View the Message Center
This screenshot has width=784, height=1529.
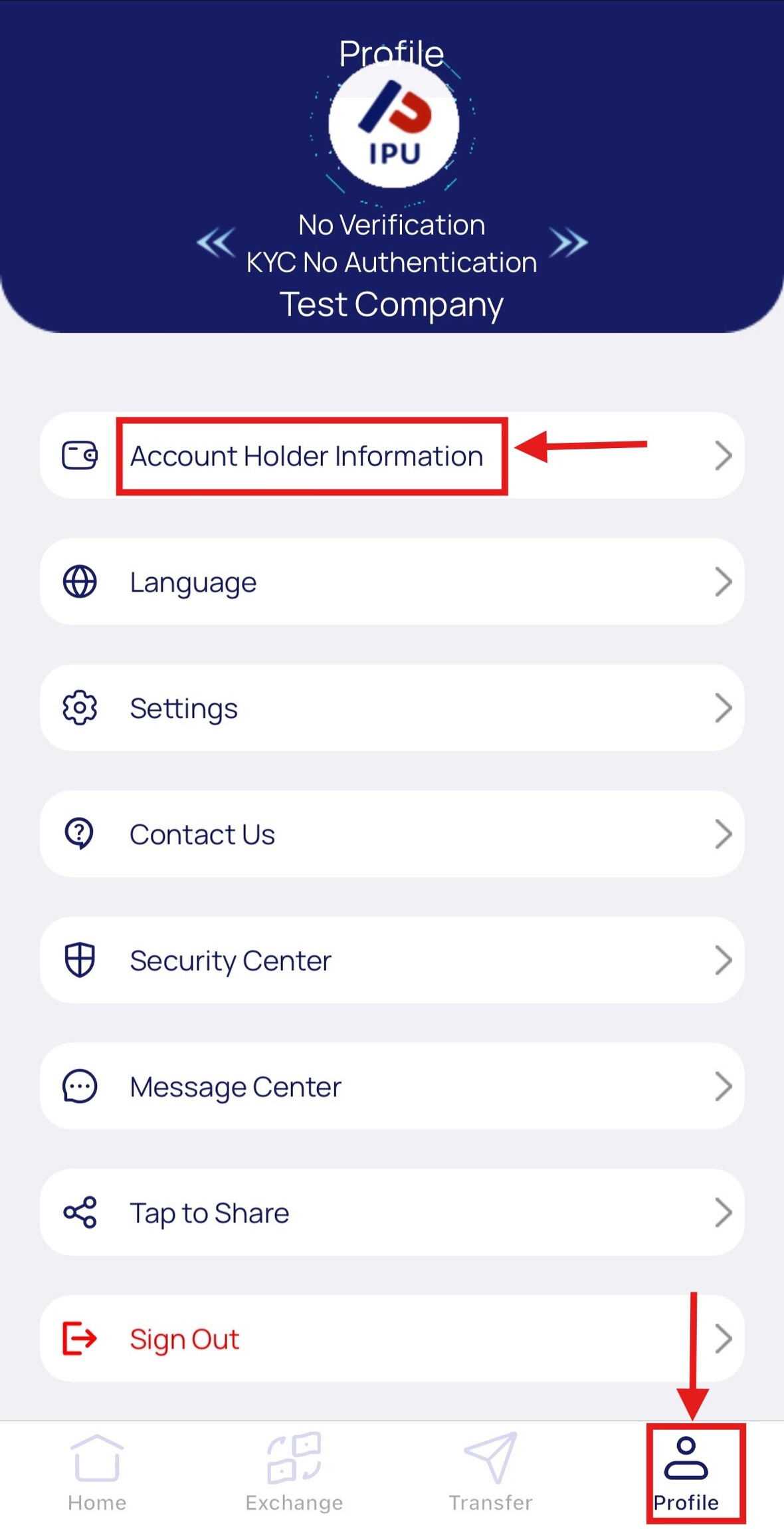pyautogui.click(x=392, y=1086)
